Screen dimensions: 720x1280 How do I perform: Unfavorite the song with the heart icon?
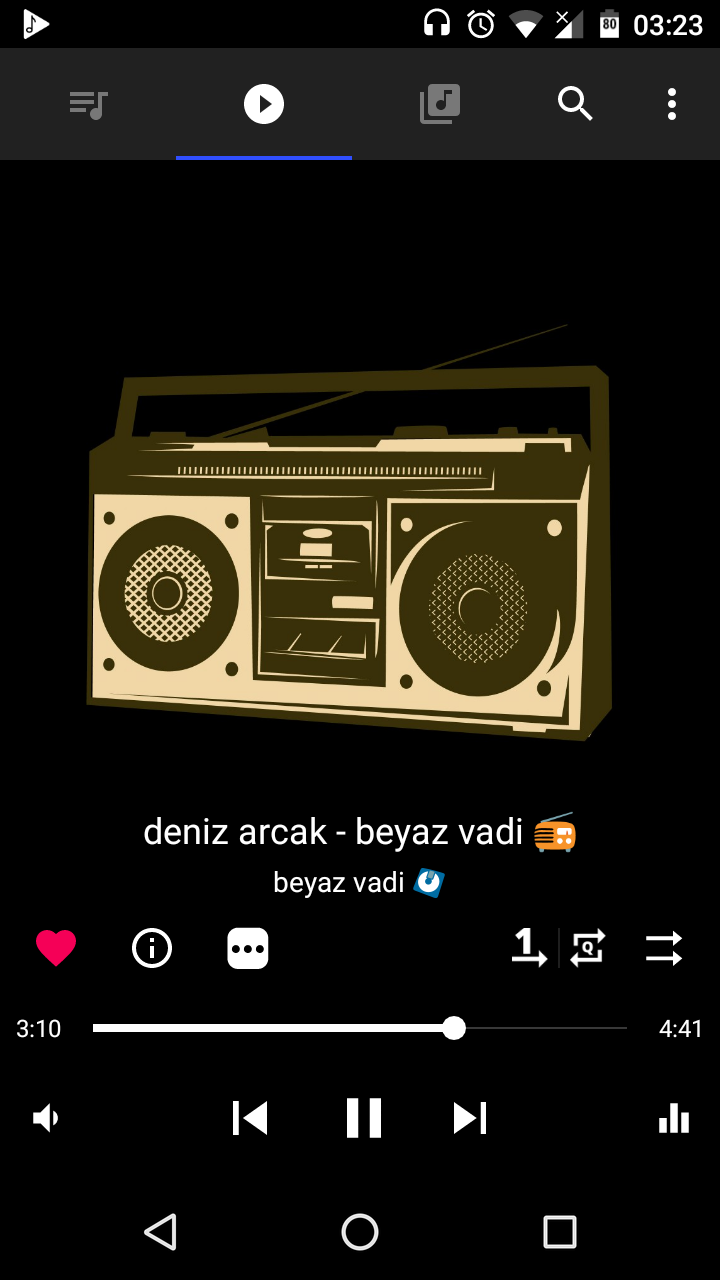click(x=56, y=948)
